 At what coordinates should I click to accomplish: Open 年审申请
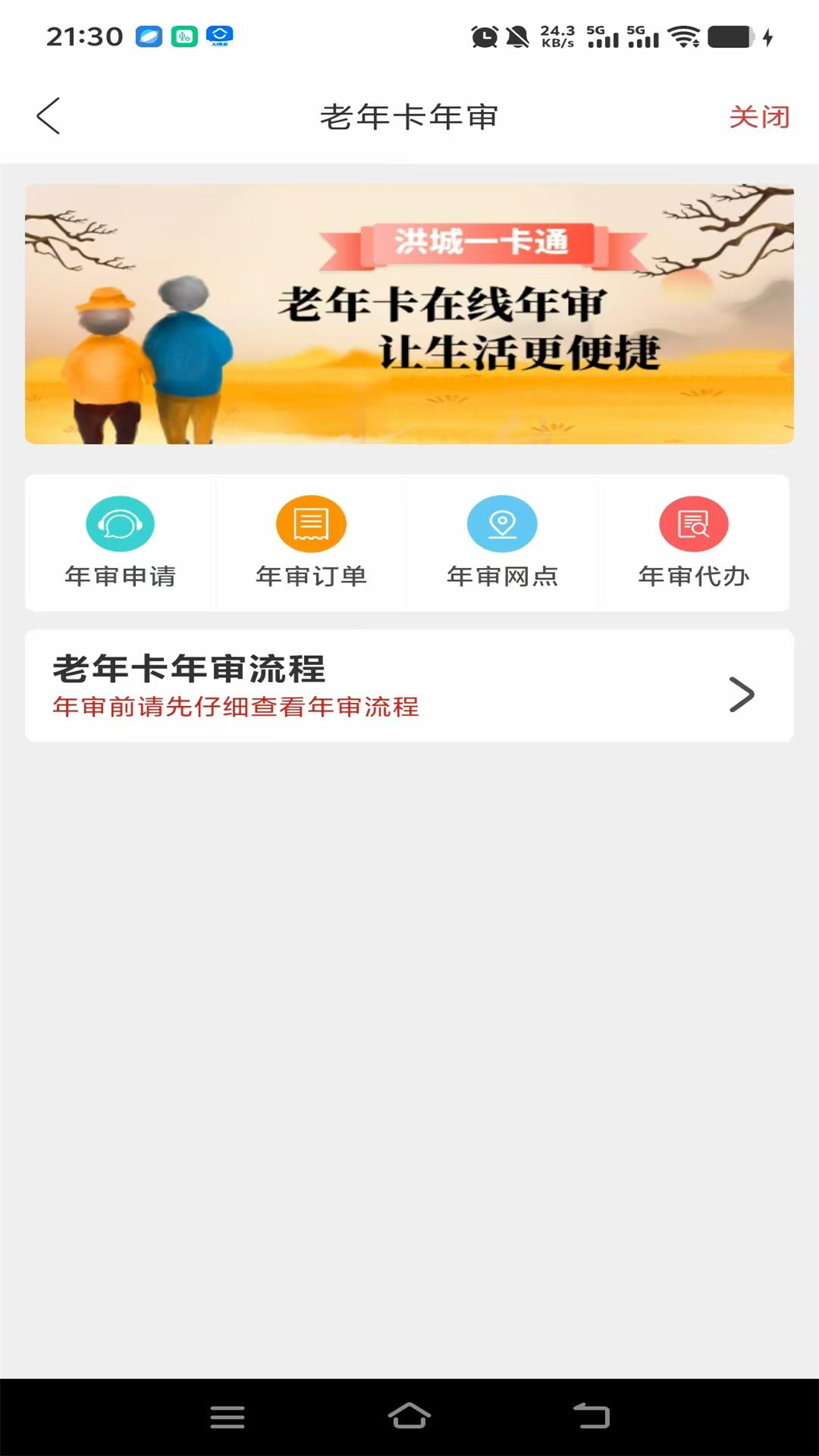click(x=120, y=543)
